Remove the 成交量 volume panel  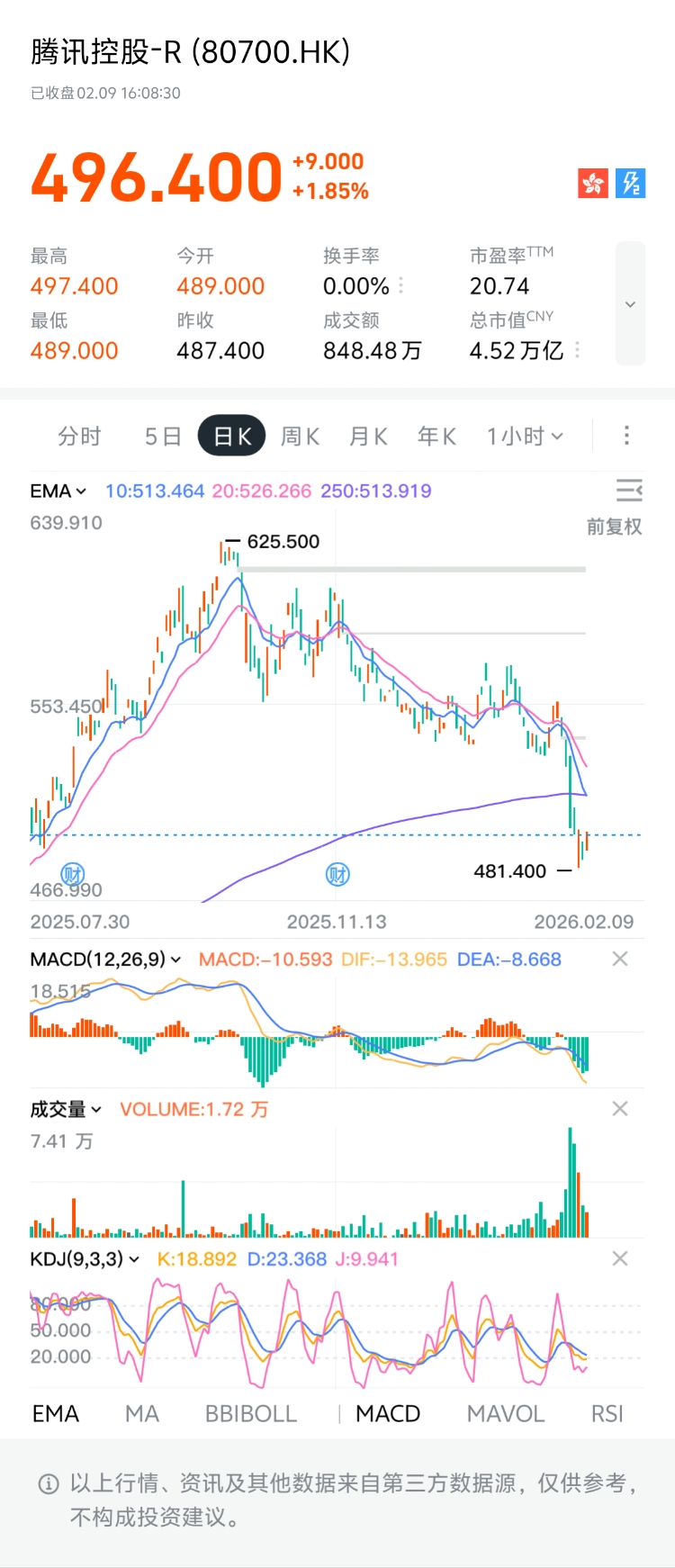[x=620, y=1109]
